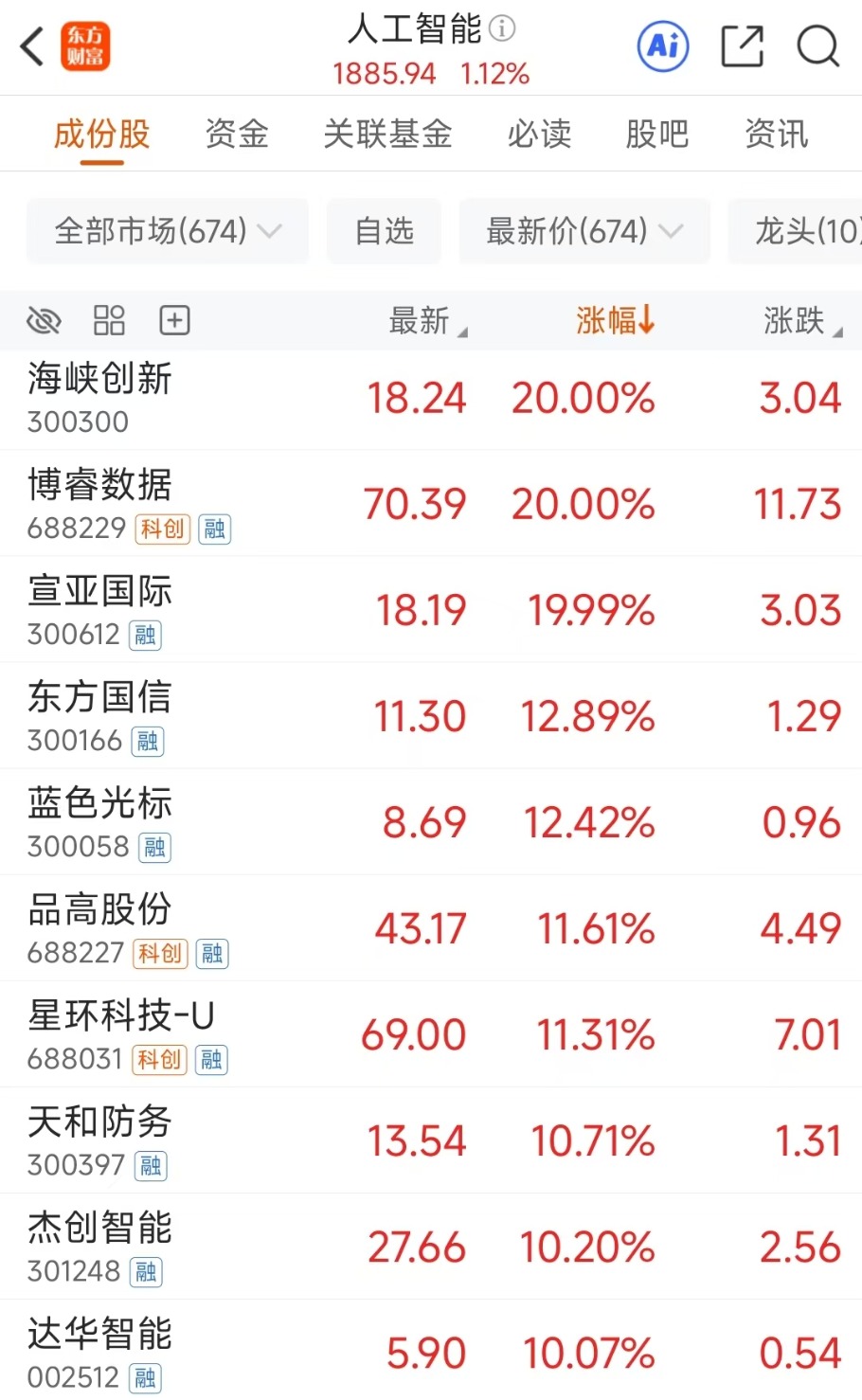Viewport: 862px width, 1400px height.
Task: Toggle the hide-data eye icon
Action: 44,321
